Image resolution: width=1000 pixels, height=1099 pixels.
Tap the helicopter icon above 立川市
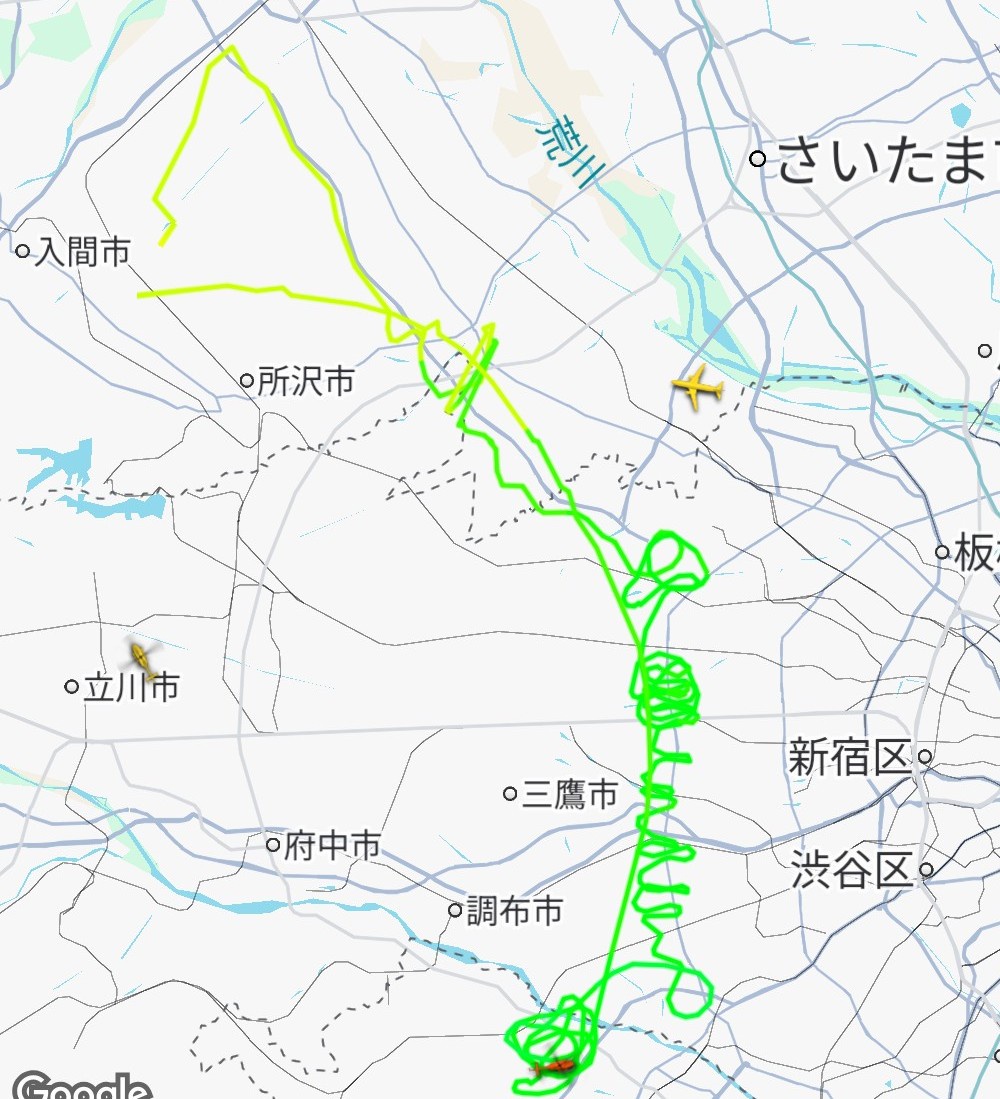[143, 658]
